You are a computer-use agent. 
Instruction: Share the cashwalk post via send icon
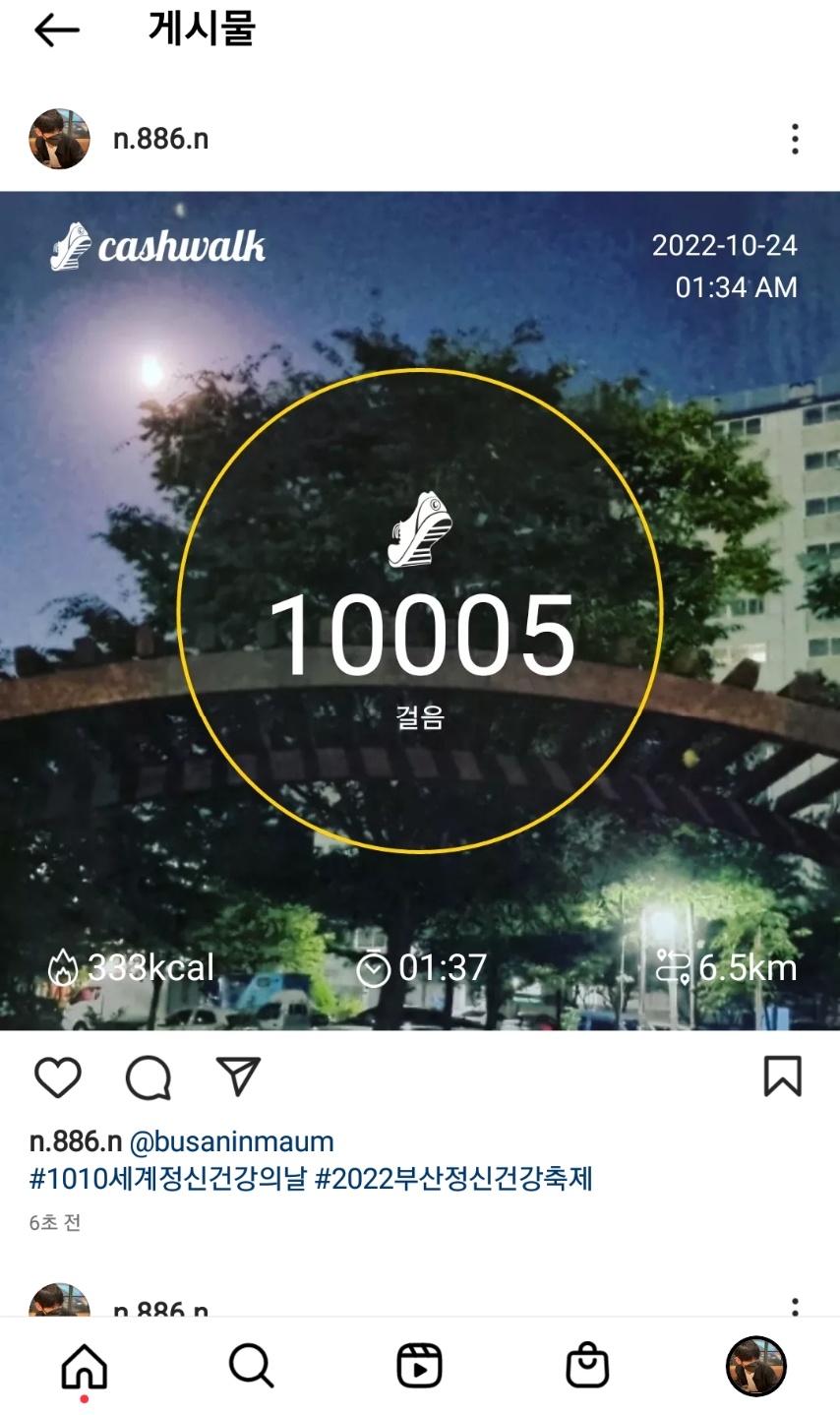pyautogui.click(x=238, y=1077)
